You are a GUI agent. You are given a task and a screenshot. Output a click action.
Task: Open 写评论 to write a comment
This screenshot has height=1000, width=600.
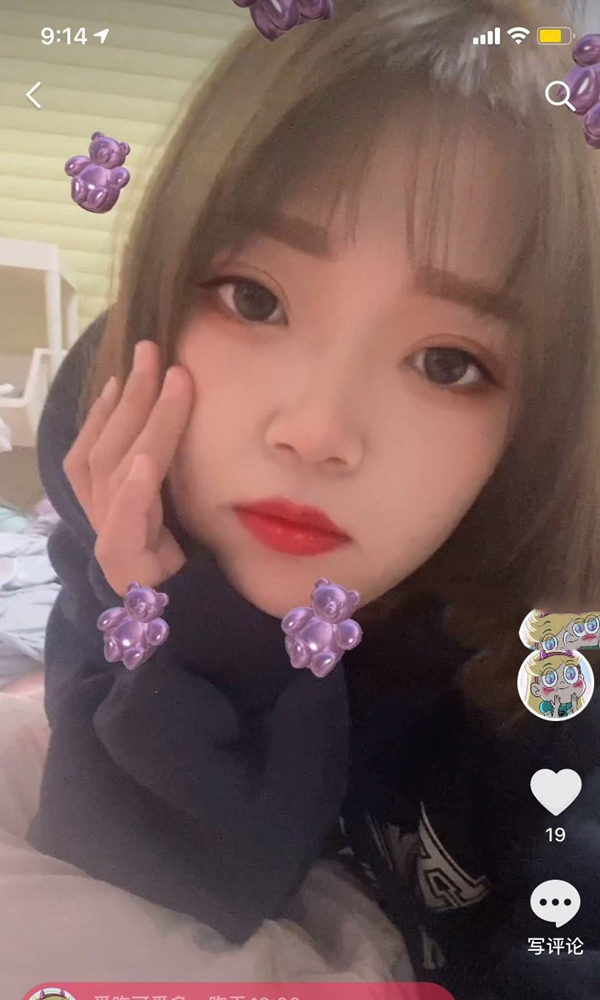[x=555, y=916]
